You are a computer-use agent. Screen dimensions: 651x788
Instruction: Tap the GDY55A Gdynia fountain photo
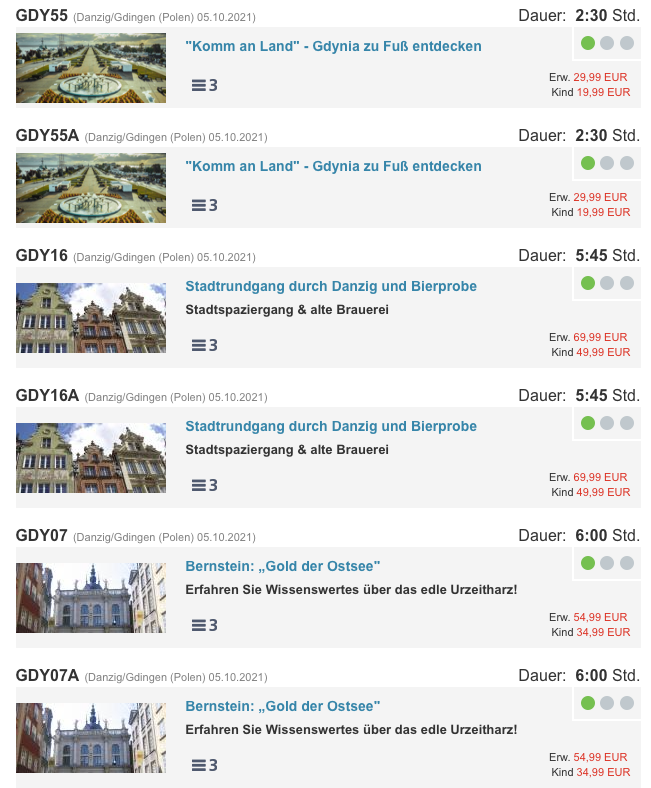(91, 188)
